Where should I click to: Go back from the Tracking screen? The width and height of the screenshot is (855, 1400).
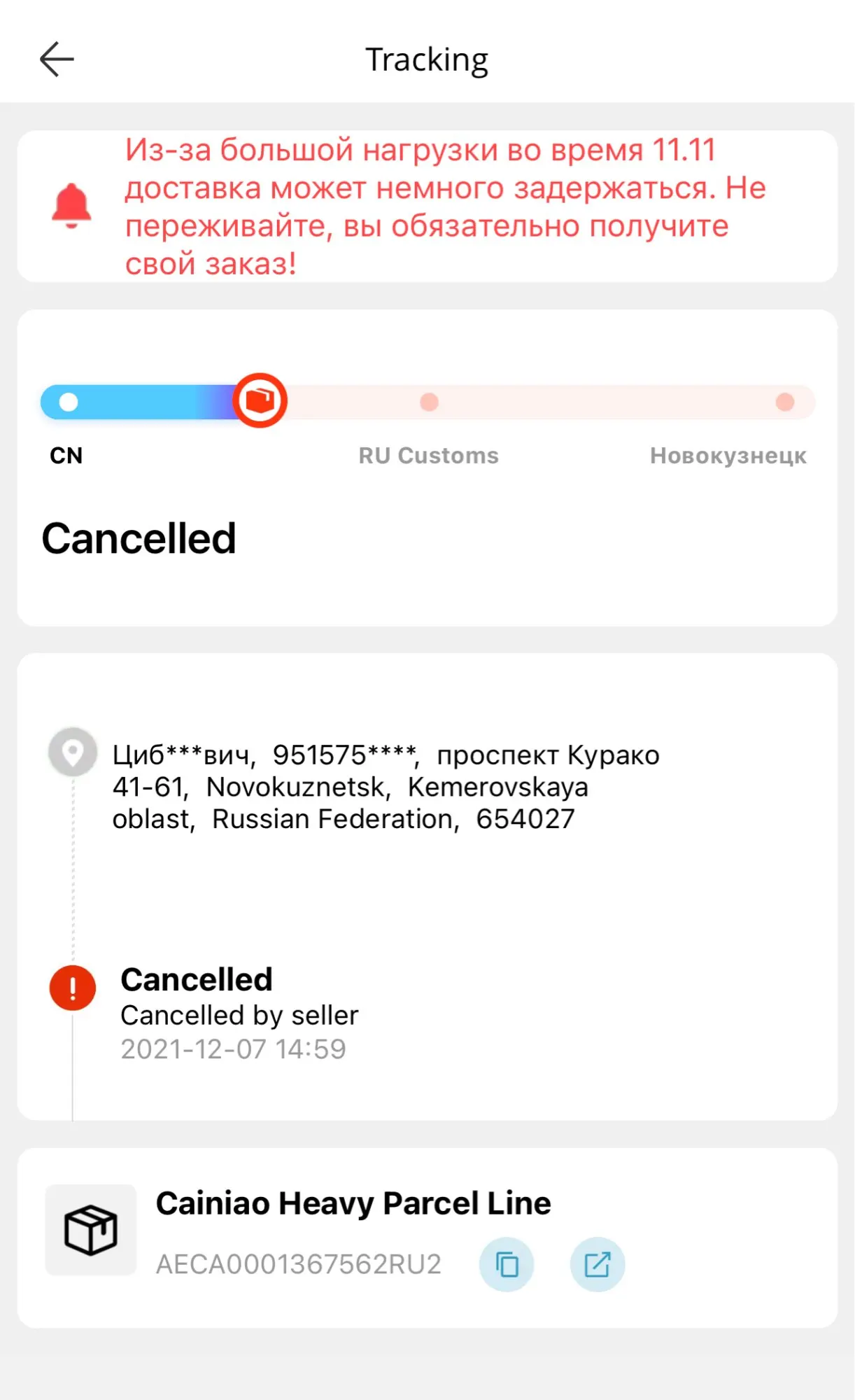(x=57, y=59)
